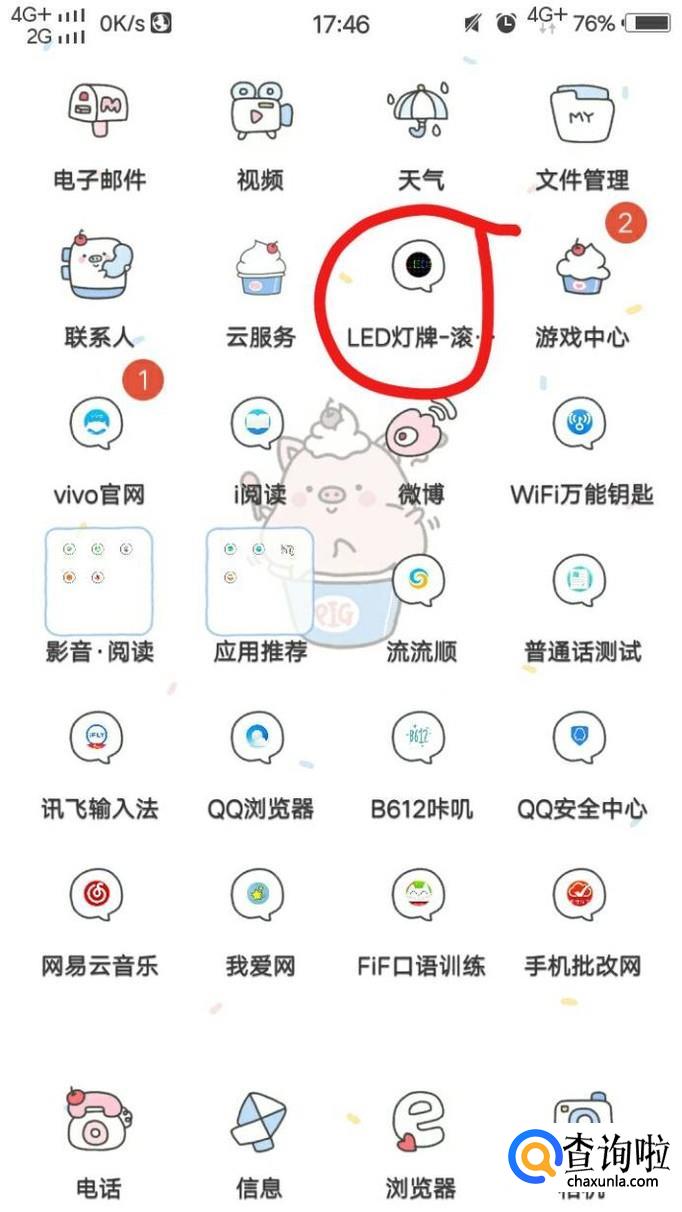Screen dimensions: 682x1212
Task: Open the 天气 weather app
Action: pos(420,112)
